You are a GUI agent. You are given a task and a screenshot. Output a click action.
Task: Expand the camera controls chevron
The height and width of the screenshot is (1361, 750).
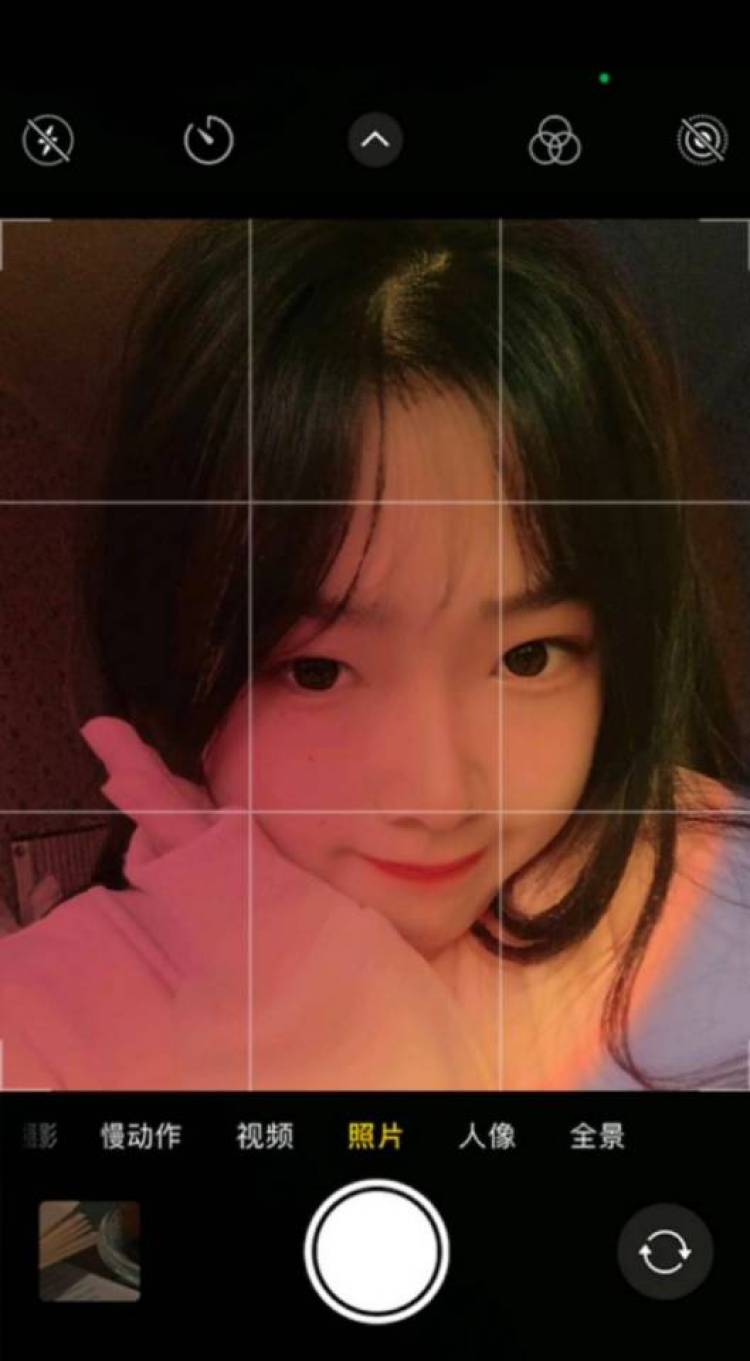click(x=375, y=140)
